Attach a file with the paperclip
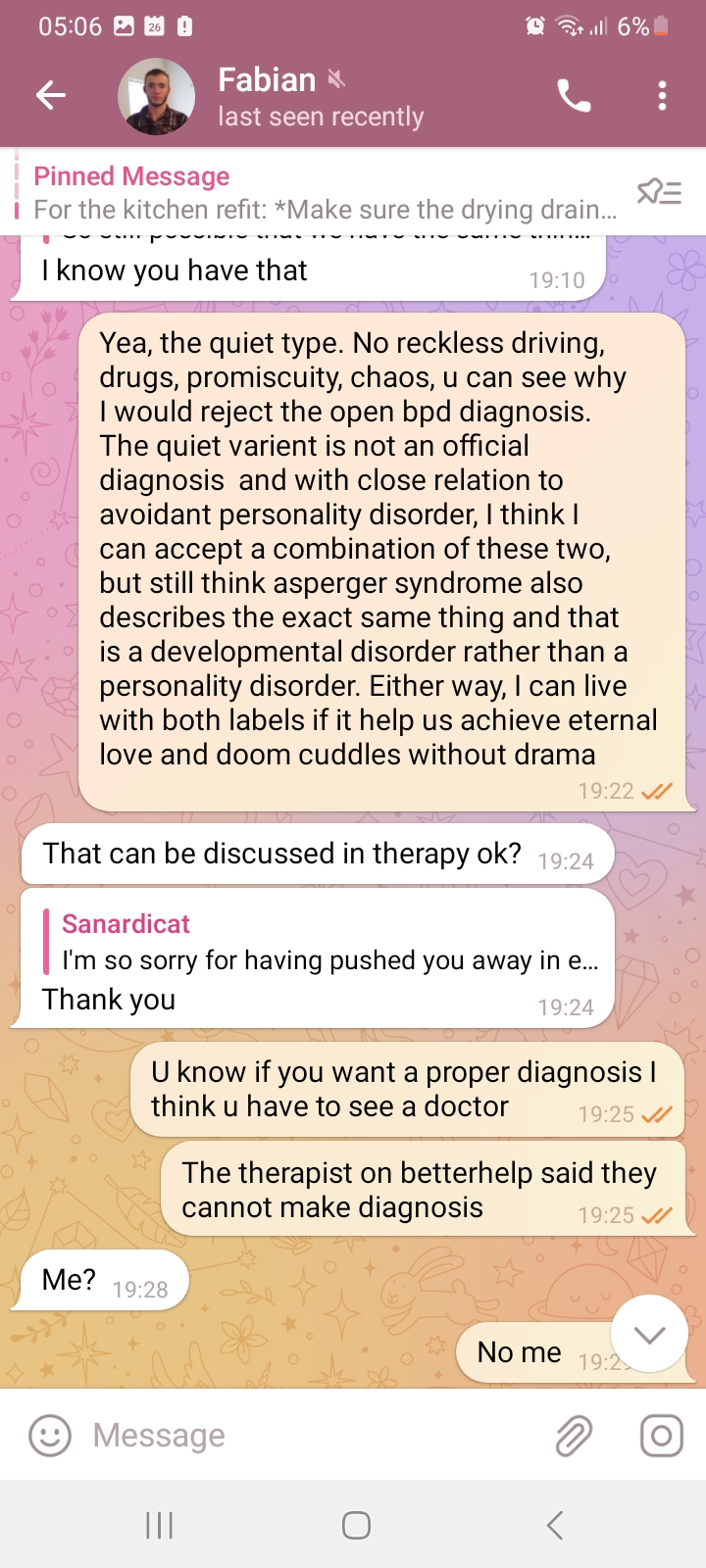The height and width of the screenshot is (1568, 706). pyautogui.click(x=574, y=1436)
